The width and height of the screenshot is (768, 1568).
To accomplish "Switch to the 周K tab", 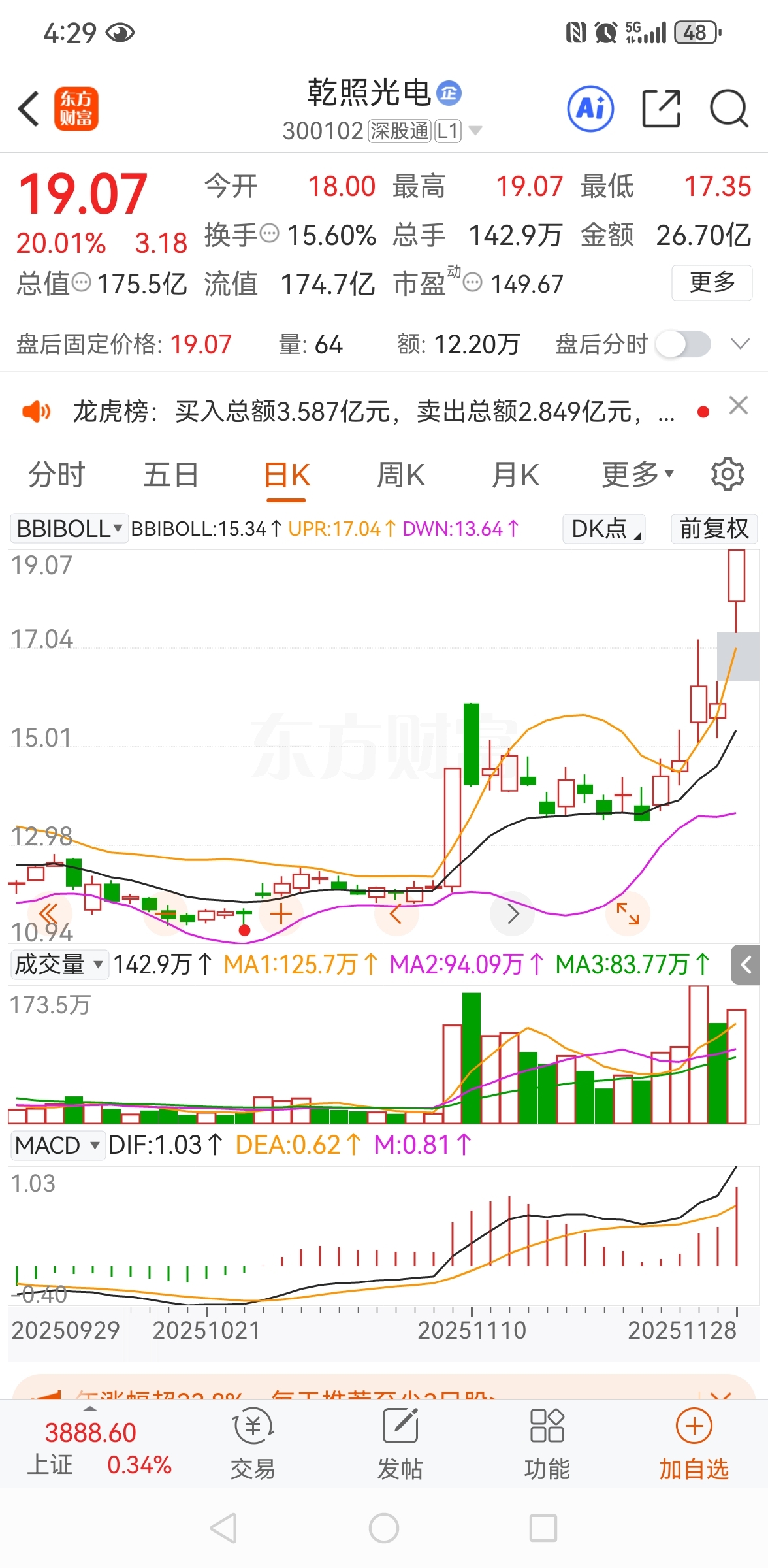I will click(401, 475).
